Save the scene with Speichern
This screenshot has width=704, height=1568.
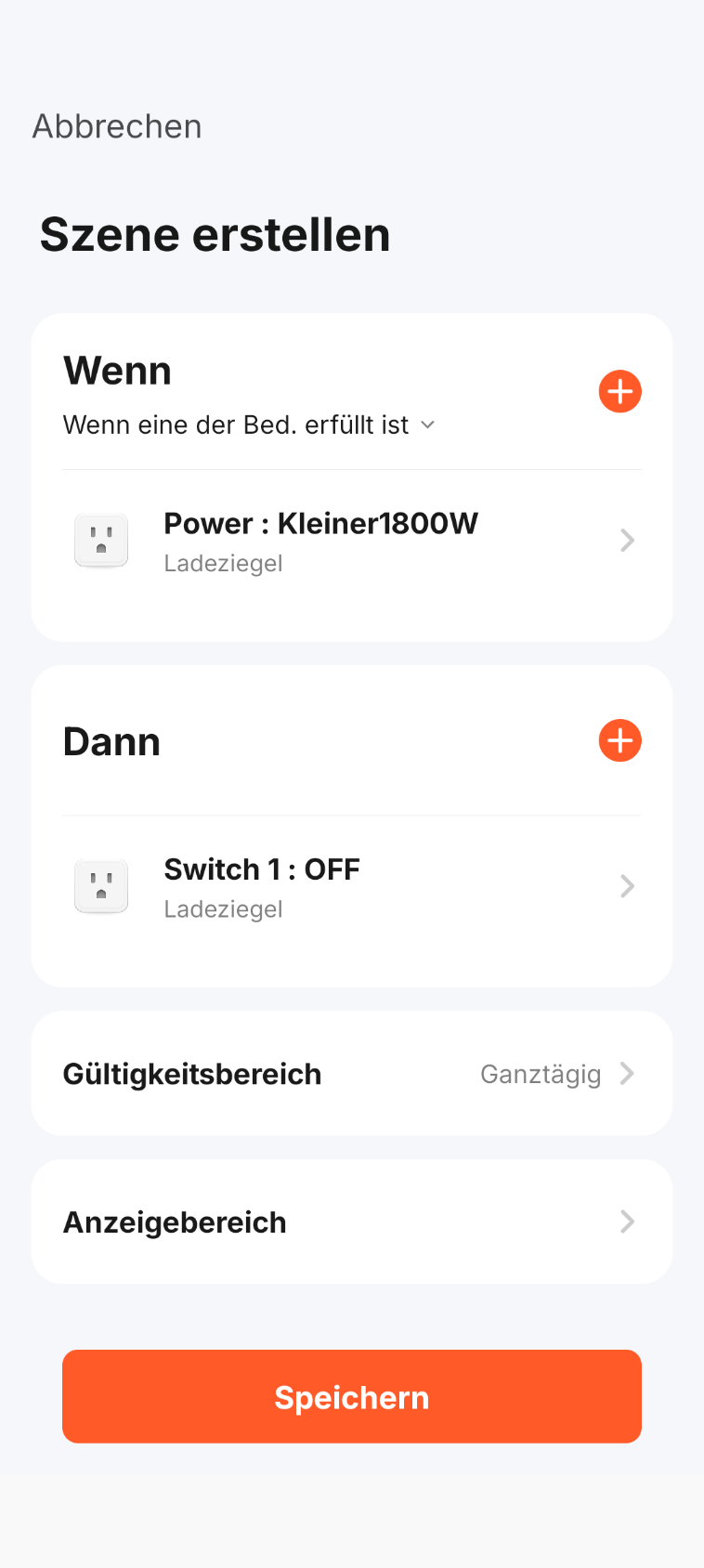(x=351, y=1396)
